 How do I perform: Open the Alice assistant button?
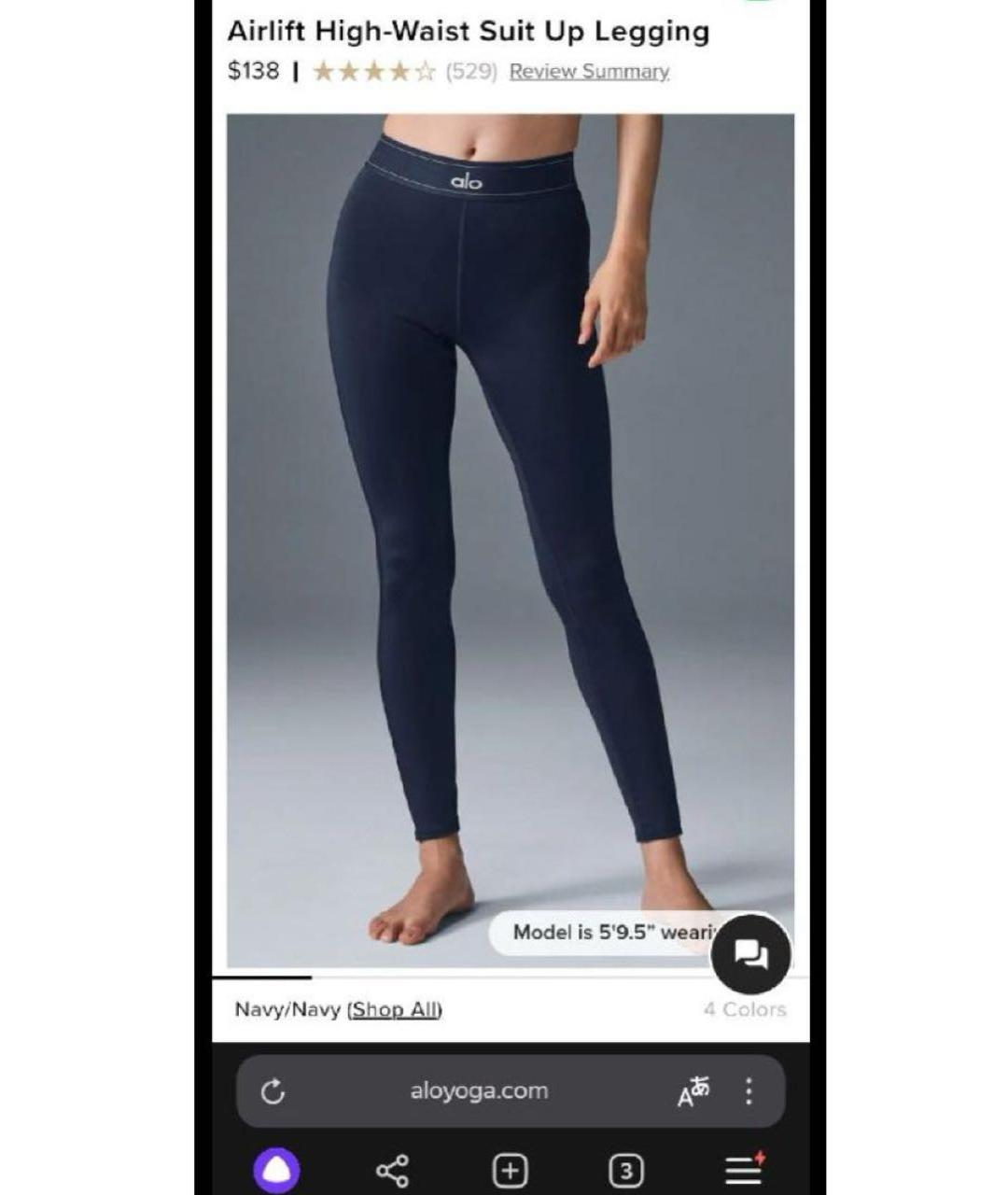277,1170
